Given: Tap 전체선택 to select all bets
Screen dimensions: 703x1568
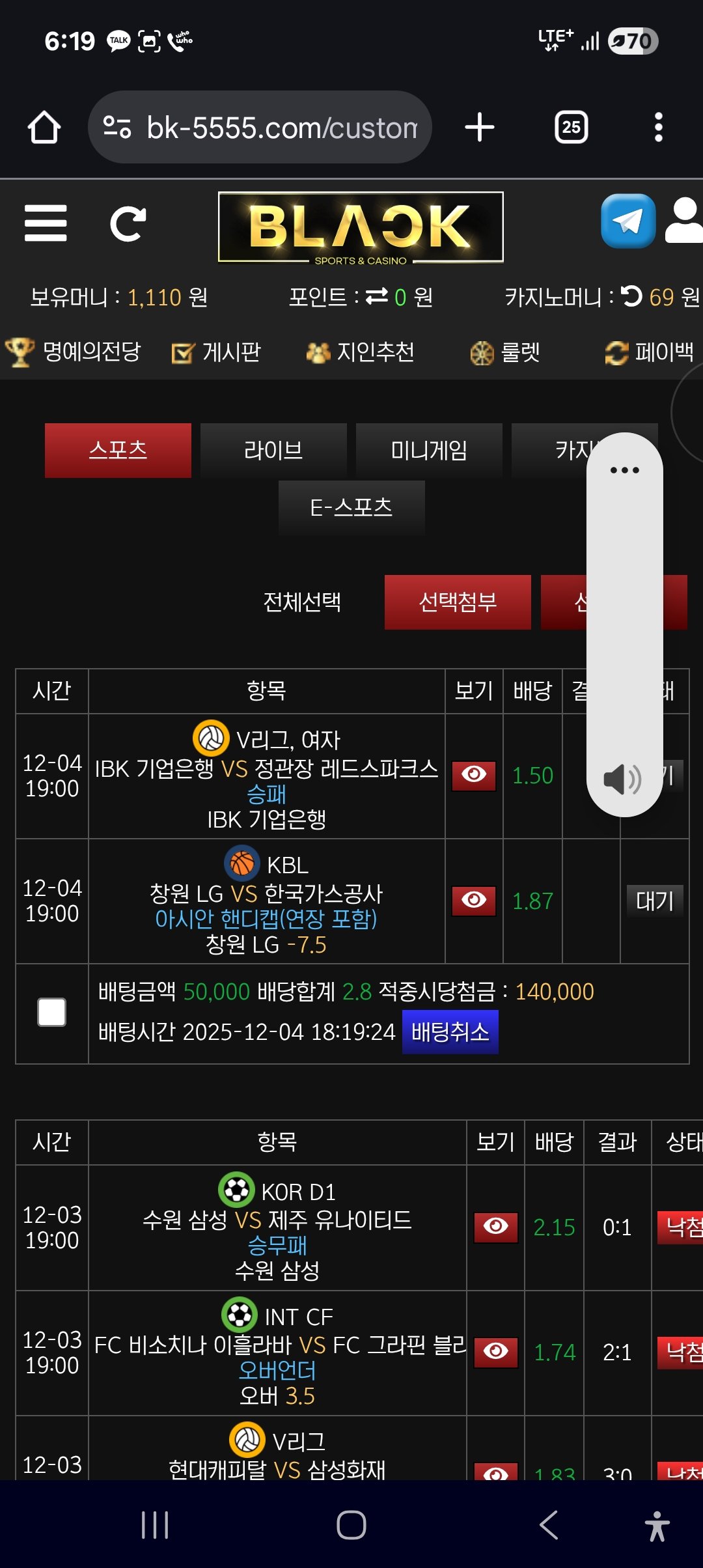Looking at the screenshot, I should (x=302, y=602).
